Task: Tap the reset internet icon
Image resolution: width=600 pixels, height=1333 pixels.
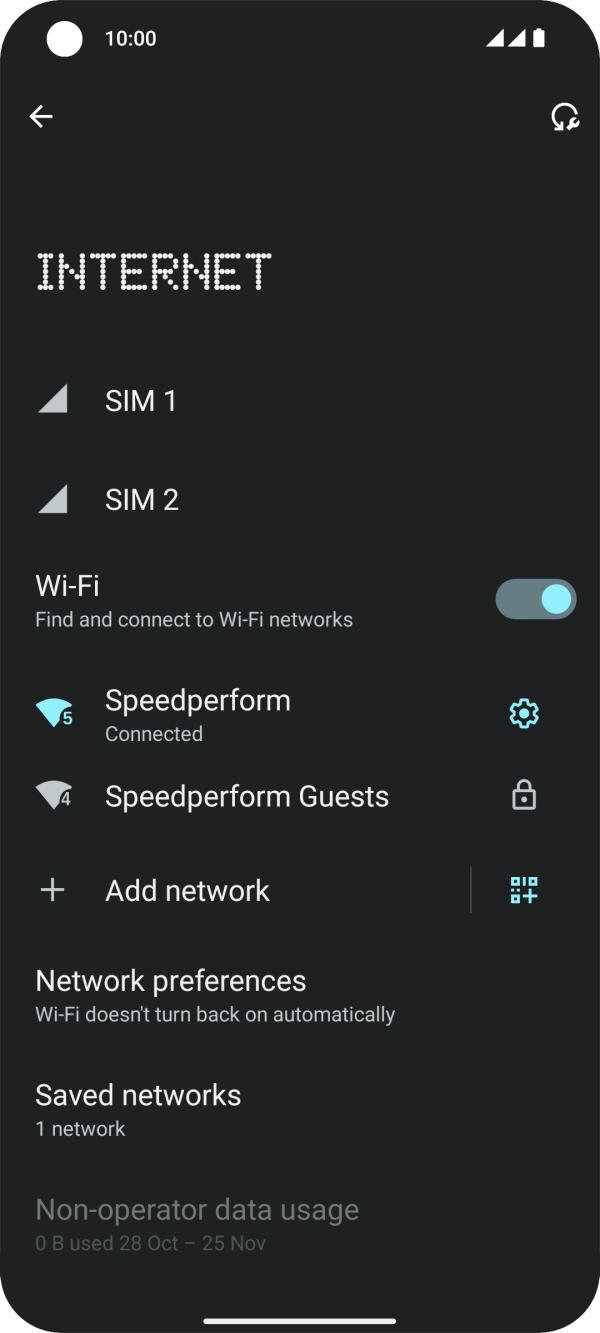Action: coord(565,117)
